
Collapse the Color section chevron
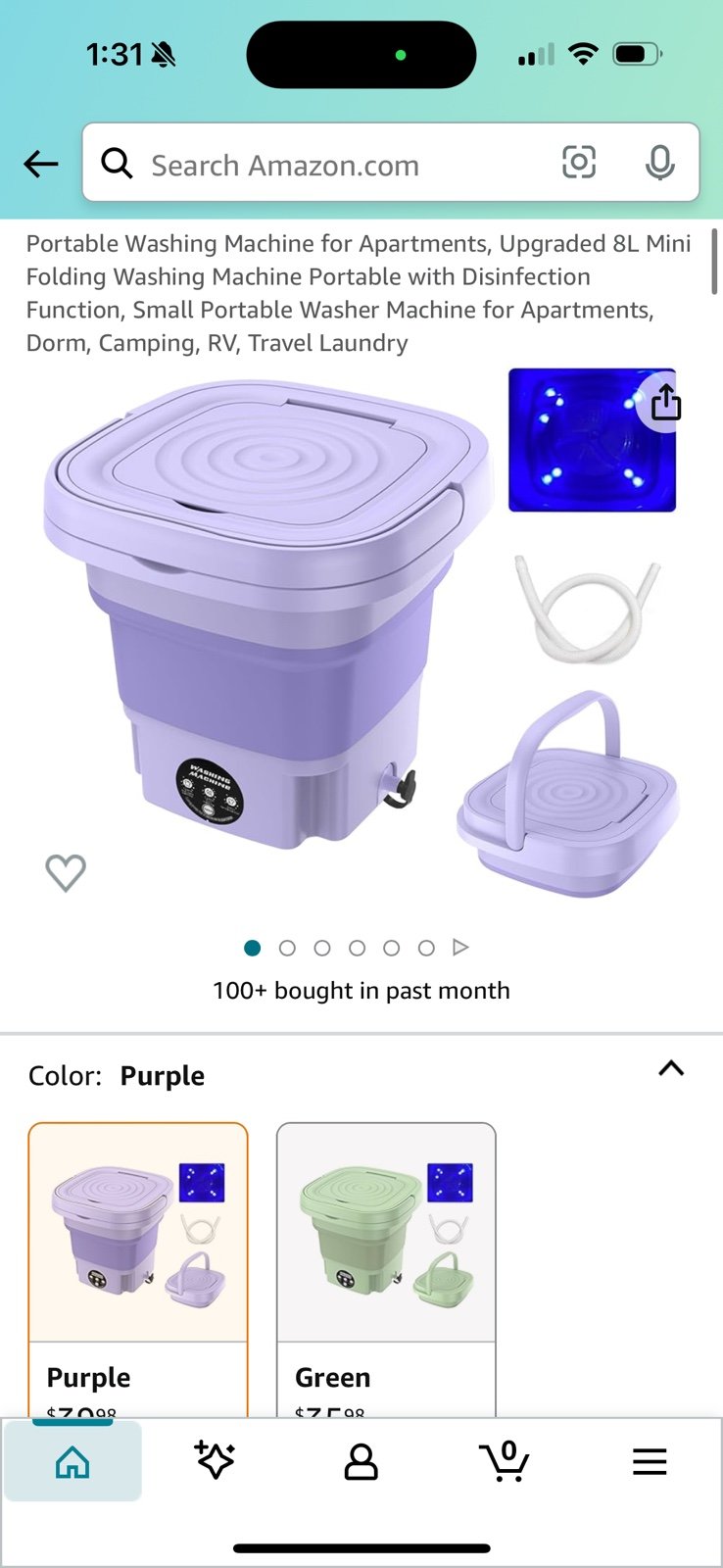pyautogui.click(x=671, y=1068)
